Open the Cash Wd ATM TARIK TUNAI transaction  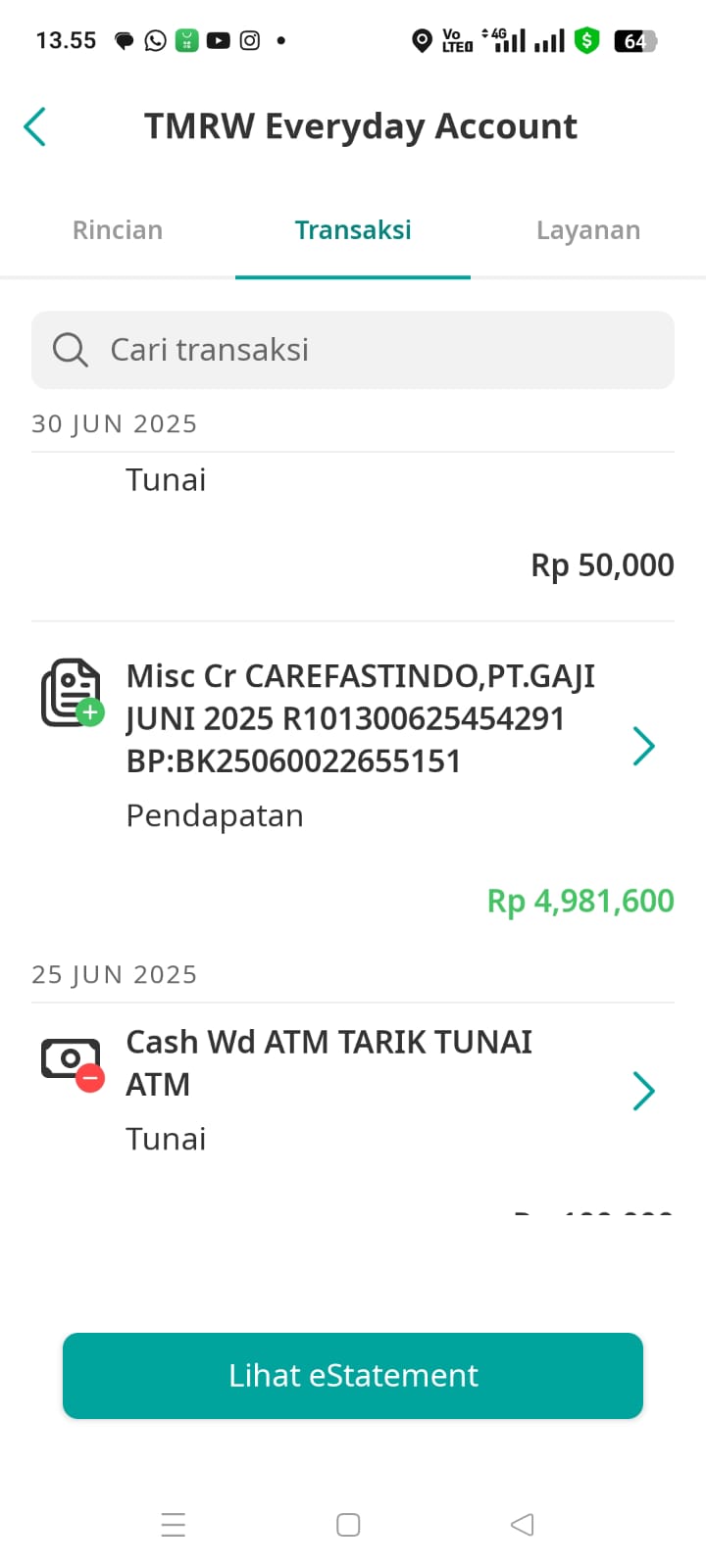click(x=353, y=1107)
